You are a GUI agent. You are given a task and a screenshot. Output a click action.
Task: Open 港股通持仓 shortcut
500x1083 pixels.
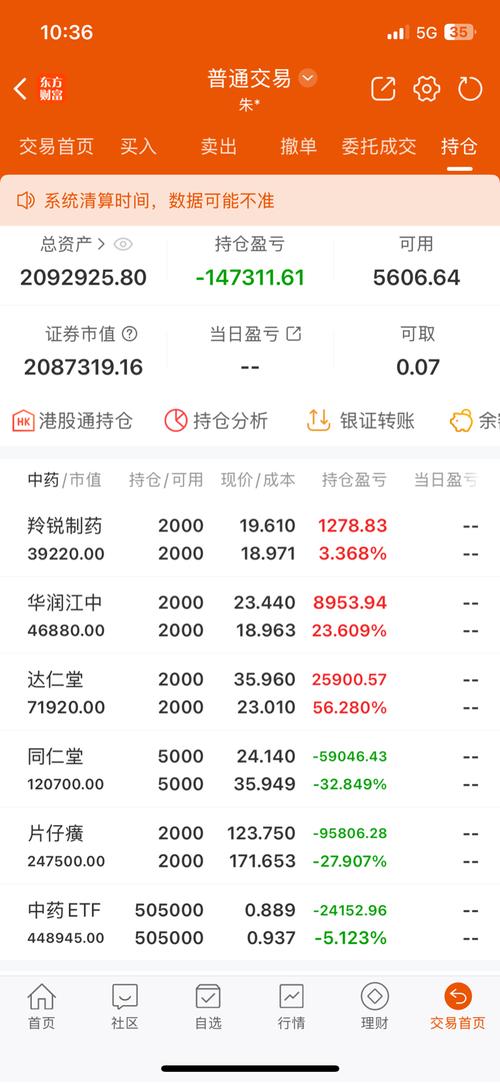click(x=73, y=421)
